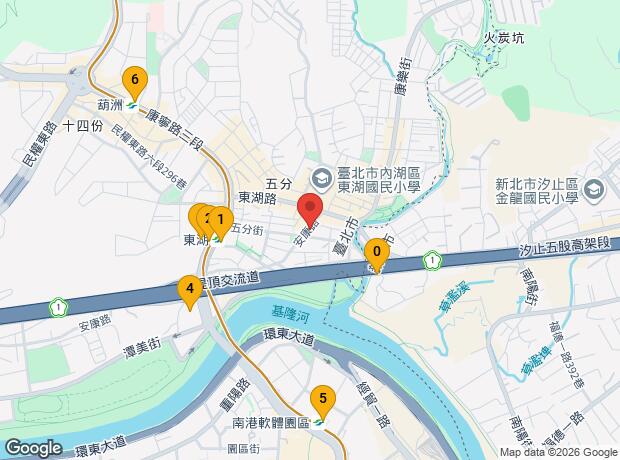620x460 pixels.
Task: Select the orange map marker numbered 0
Action: pos(377,255)
